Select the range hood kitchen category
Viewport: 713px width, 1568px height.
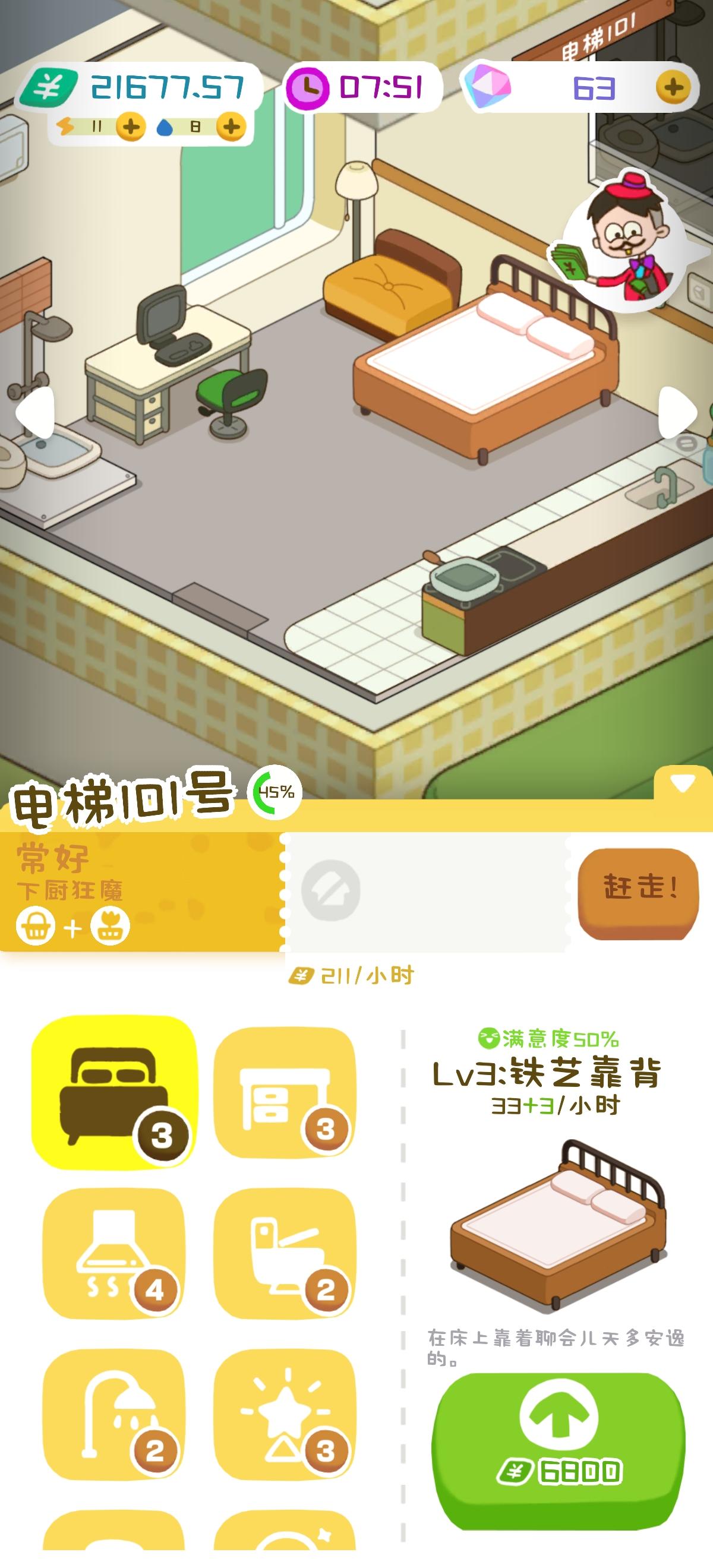pyautogui.click(x=114, y=1253)
